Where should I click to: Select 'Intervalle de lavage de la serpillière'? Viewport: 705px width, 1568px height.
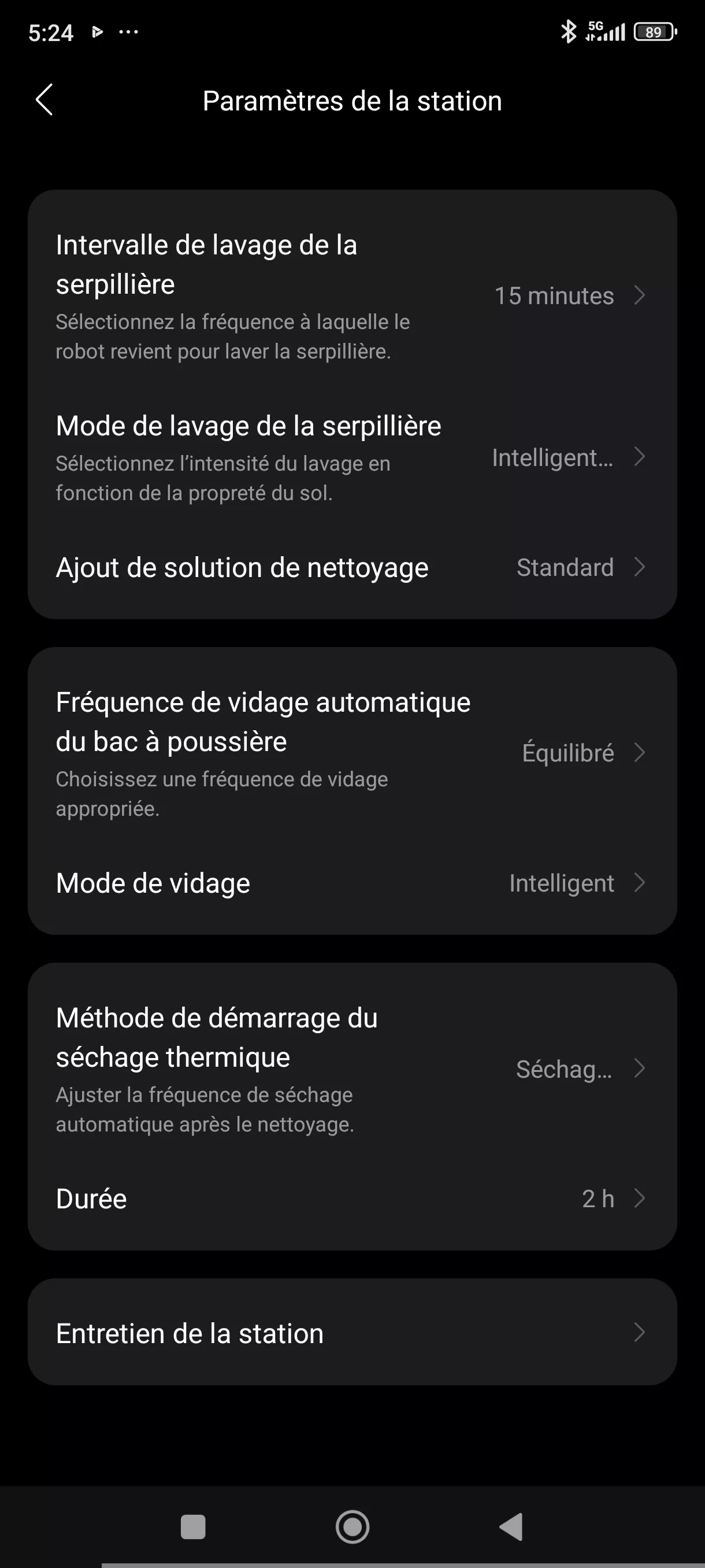coord(207,263)
